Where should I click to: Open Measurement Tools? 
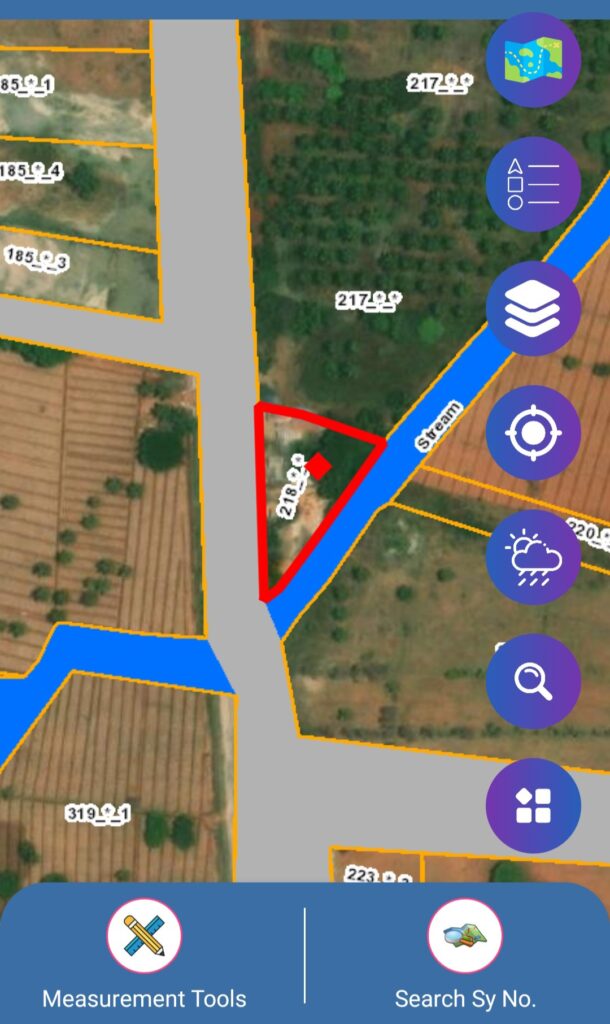(144, 953)
